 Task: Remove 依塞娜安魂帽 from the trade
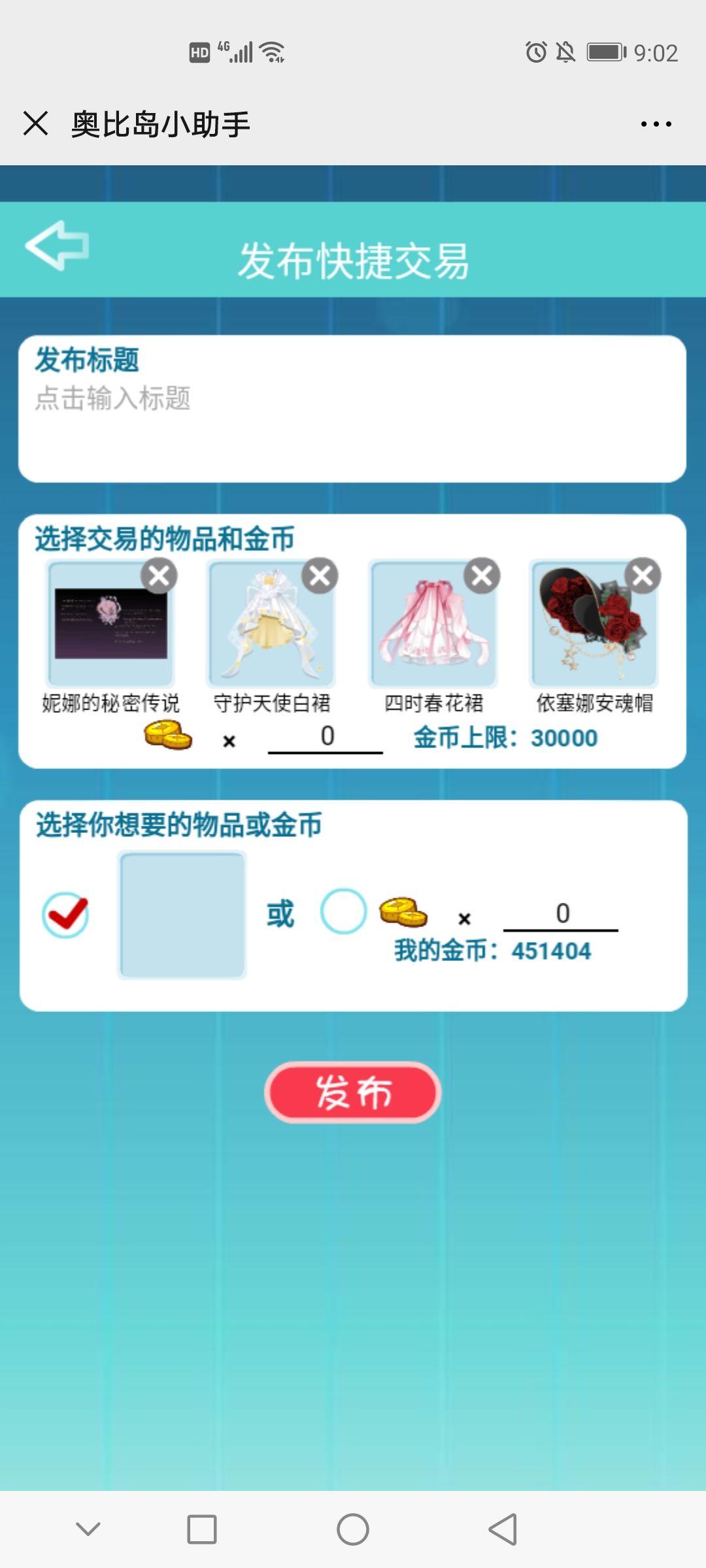[x=643, y=576]
